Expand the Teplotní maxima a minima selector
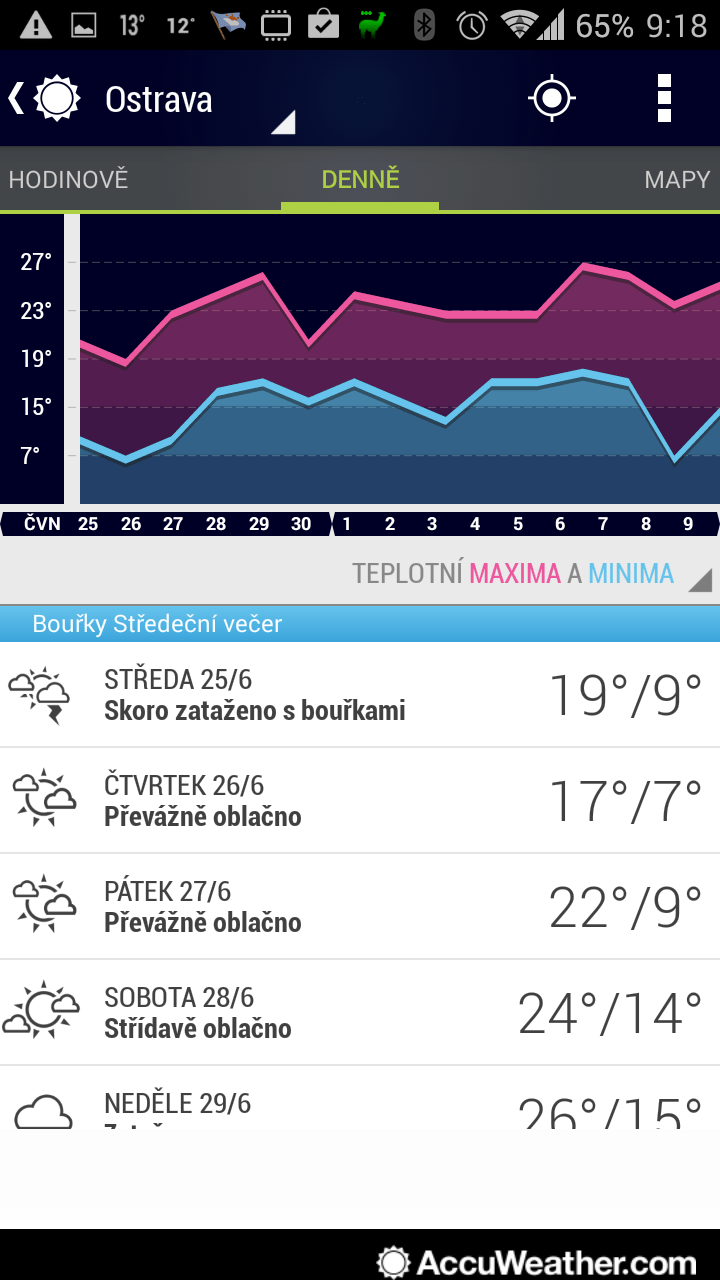 point(532,573)
